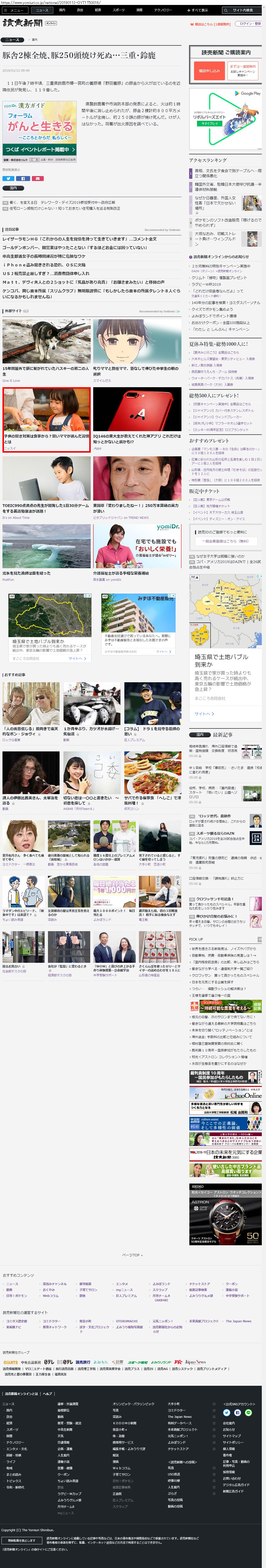The image size is (266, 1568).
Task: Open the 国内 tag under article
Action: tap(13, 188)
